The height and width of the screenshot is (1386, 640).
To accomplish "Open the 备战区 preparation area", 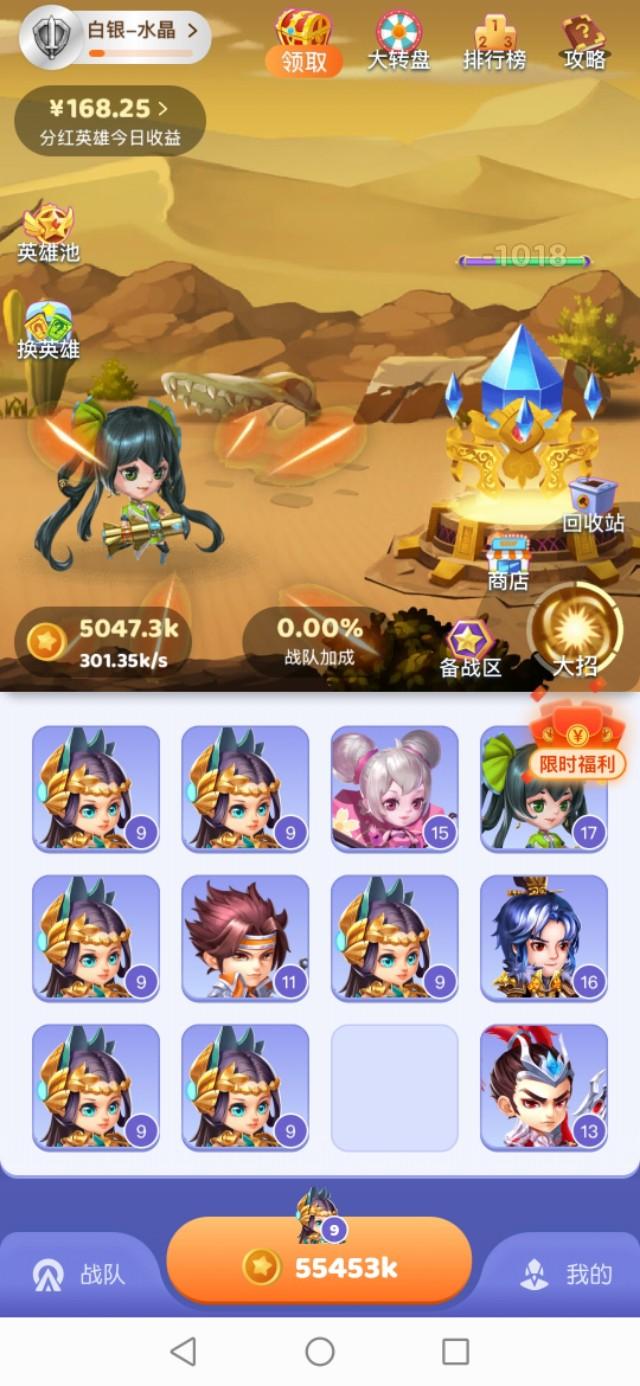I will (x=469, y=648).
